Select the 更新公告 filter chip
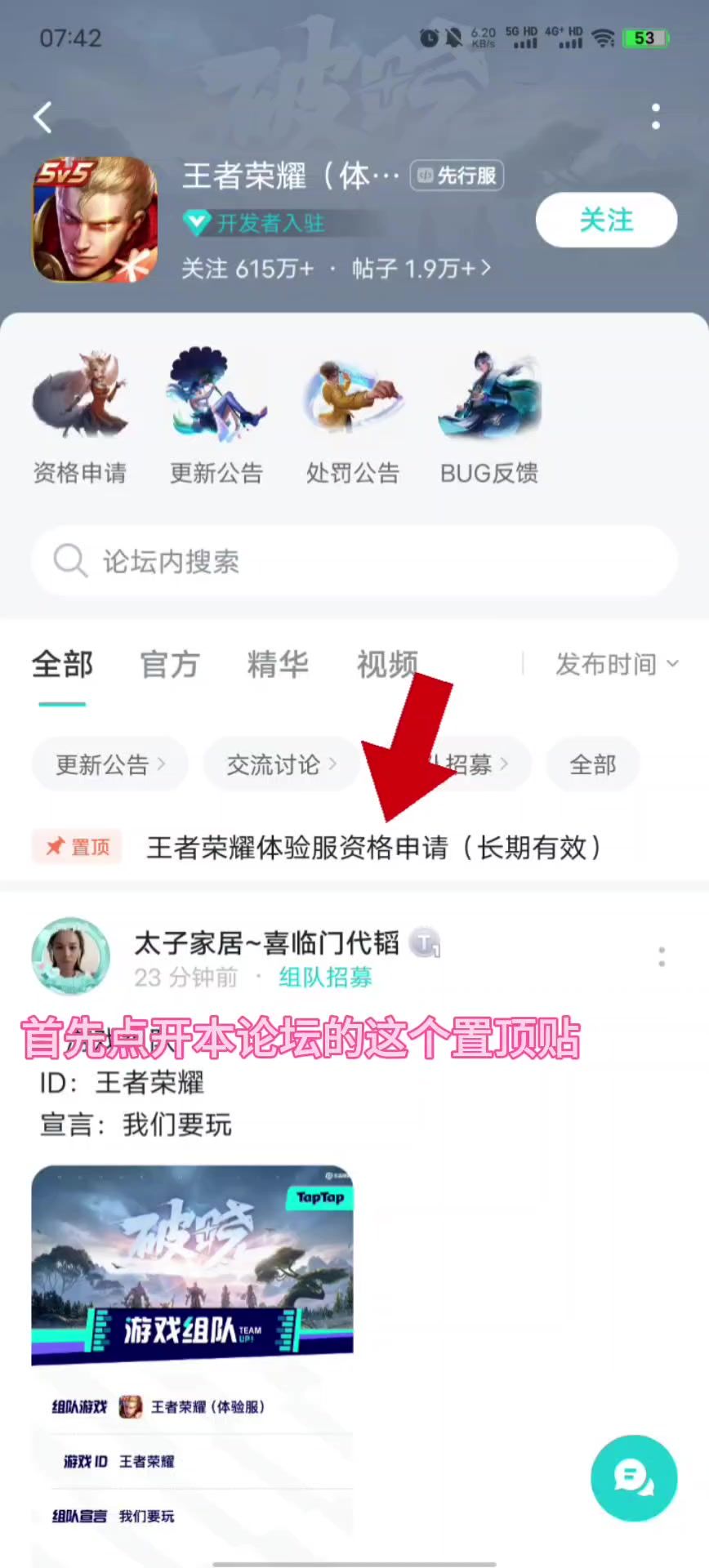The height and width of the screenshot is (1568, 709). tap(109, 764)
